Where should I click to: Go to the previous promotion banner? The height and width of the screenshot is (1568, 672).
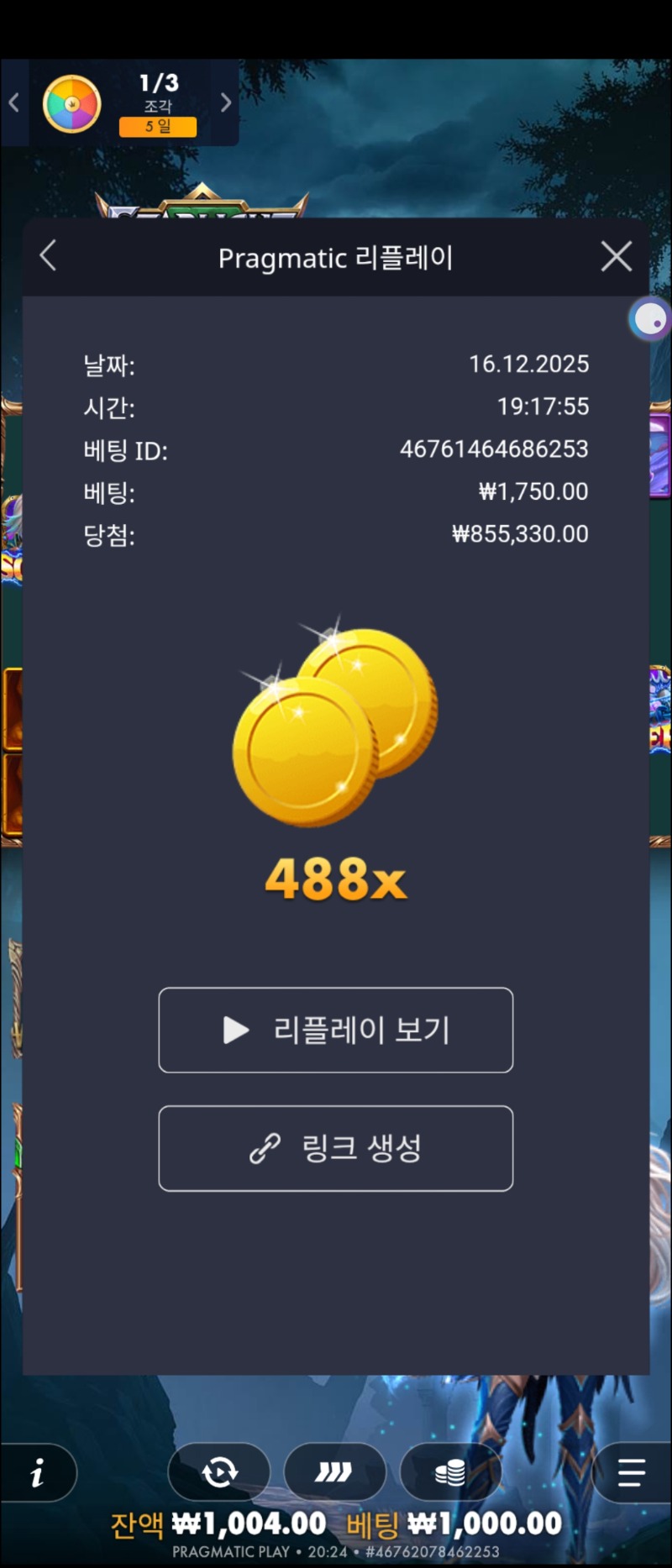click(14, 102)
